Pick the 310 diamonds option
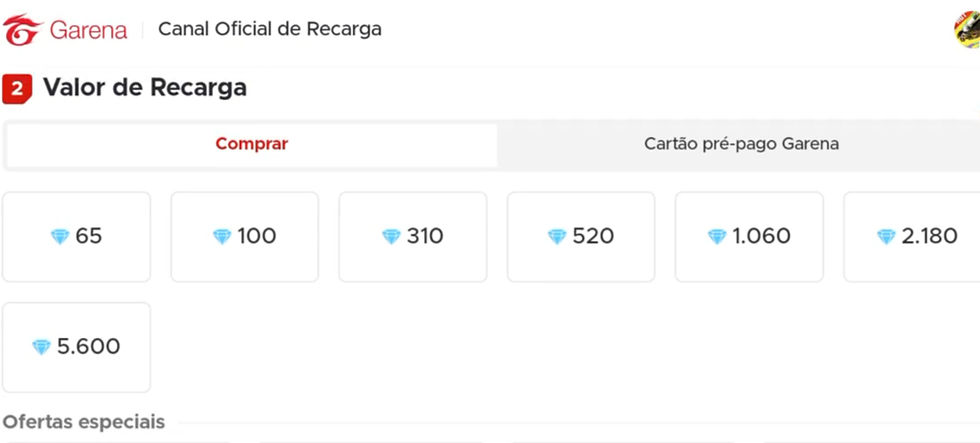Viewport: 980px width, 443px height. coord(413,237)
